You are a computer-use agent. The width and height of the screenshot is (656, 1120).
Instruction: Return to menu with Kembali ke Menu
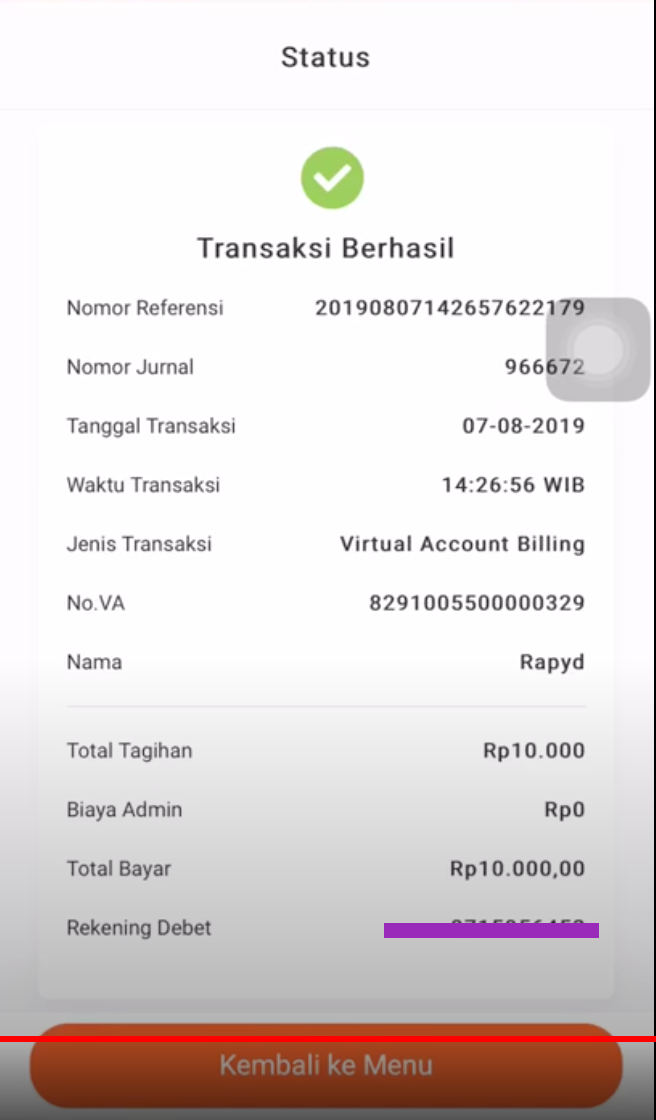(x=326, y=1066)
